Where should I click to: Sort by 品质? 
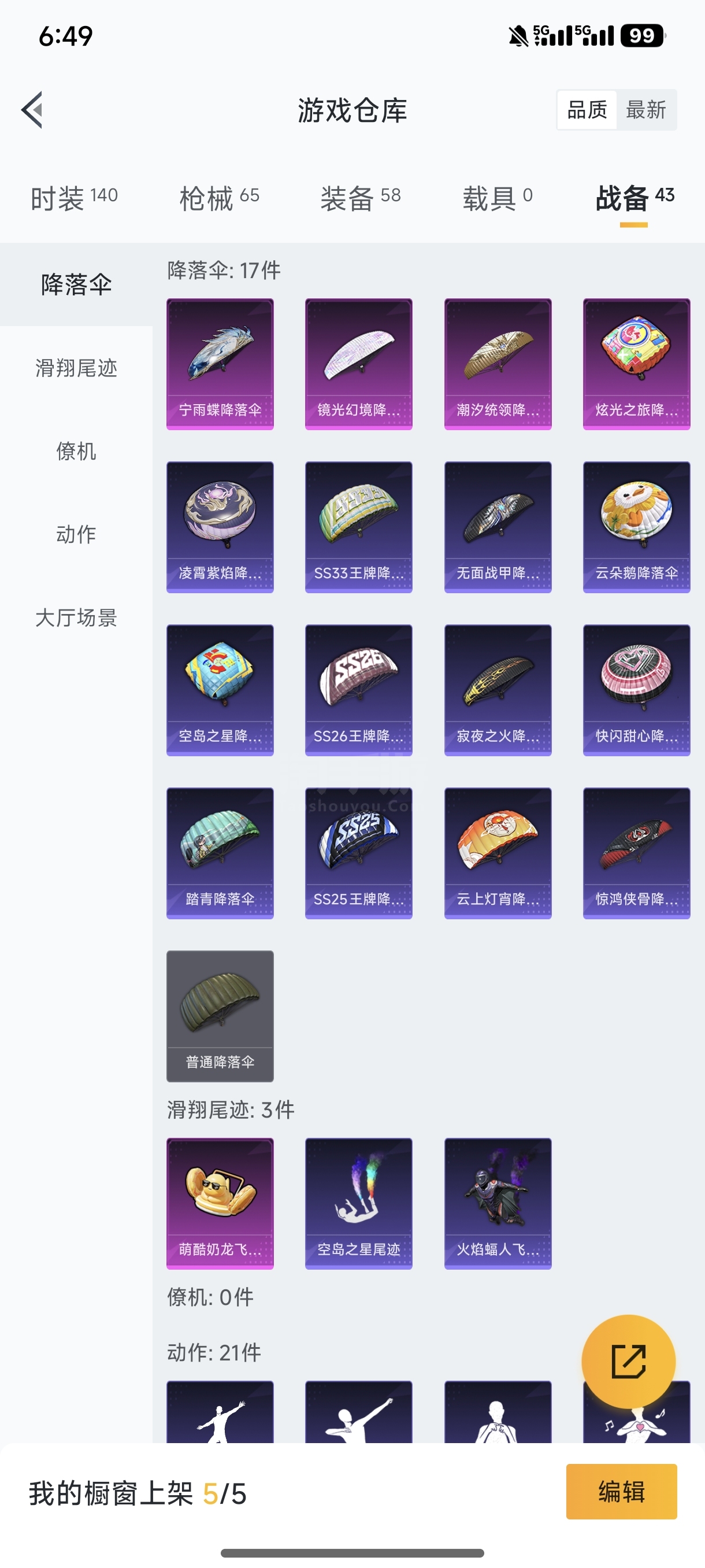[x=587, y=110]
